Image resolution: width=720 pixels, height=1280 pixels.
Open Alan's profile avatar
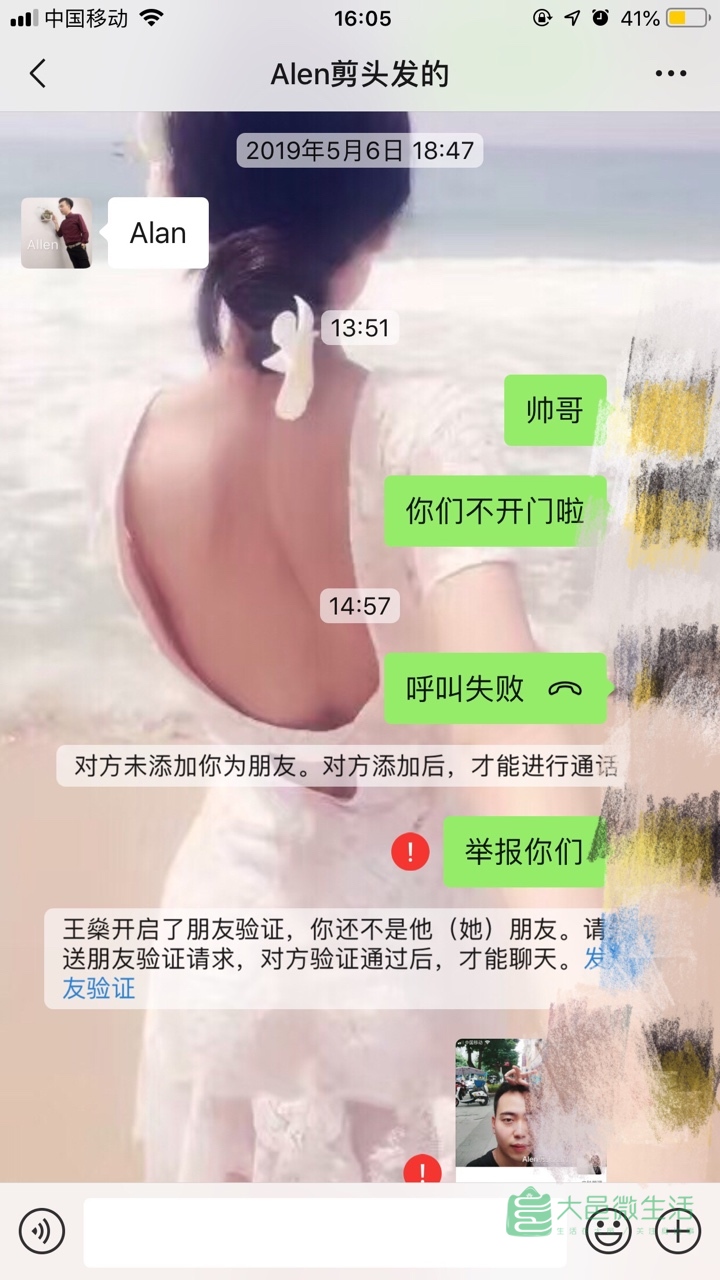pos(57,233)
